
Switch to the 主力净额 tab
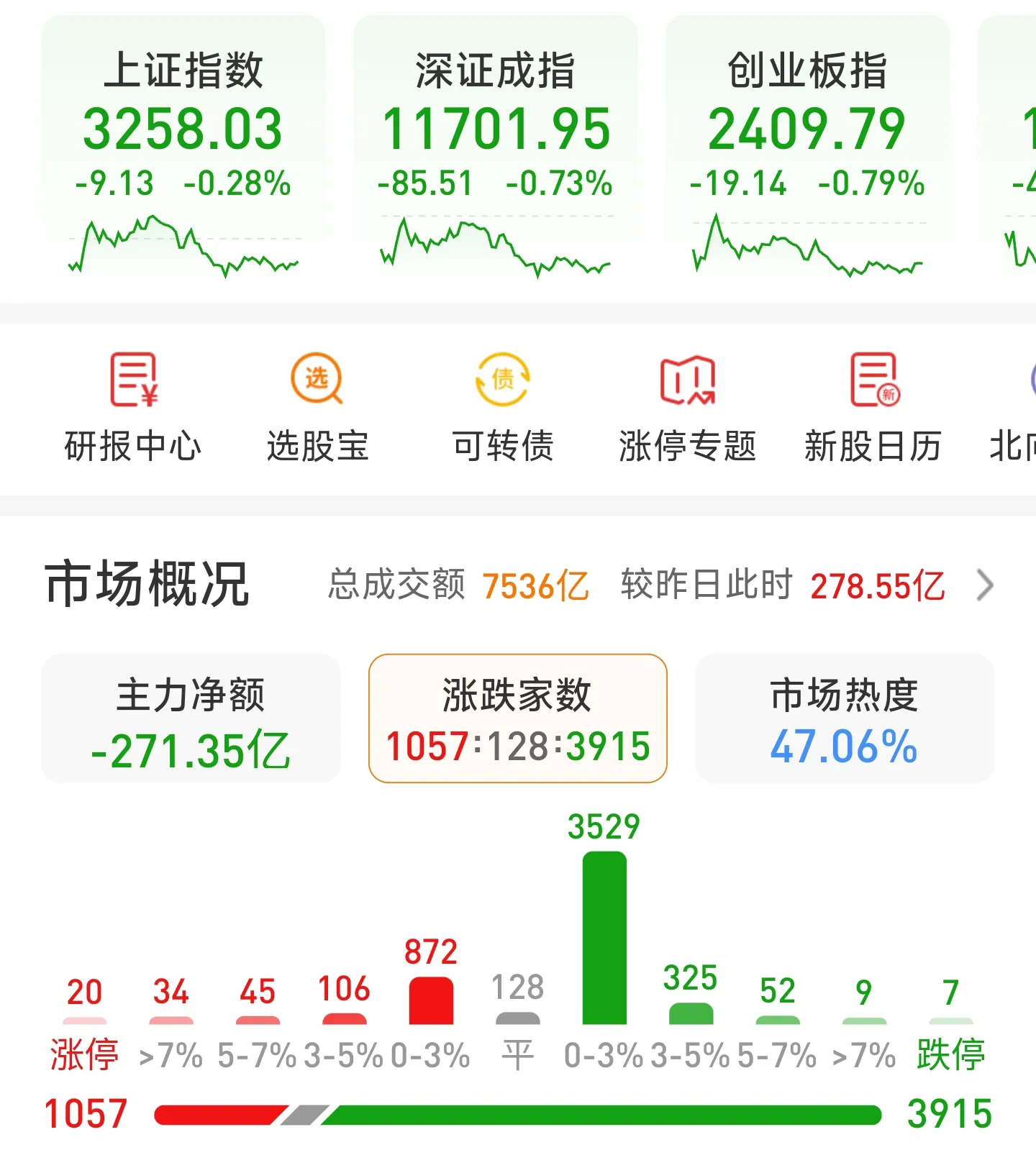point(191,718)
